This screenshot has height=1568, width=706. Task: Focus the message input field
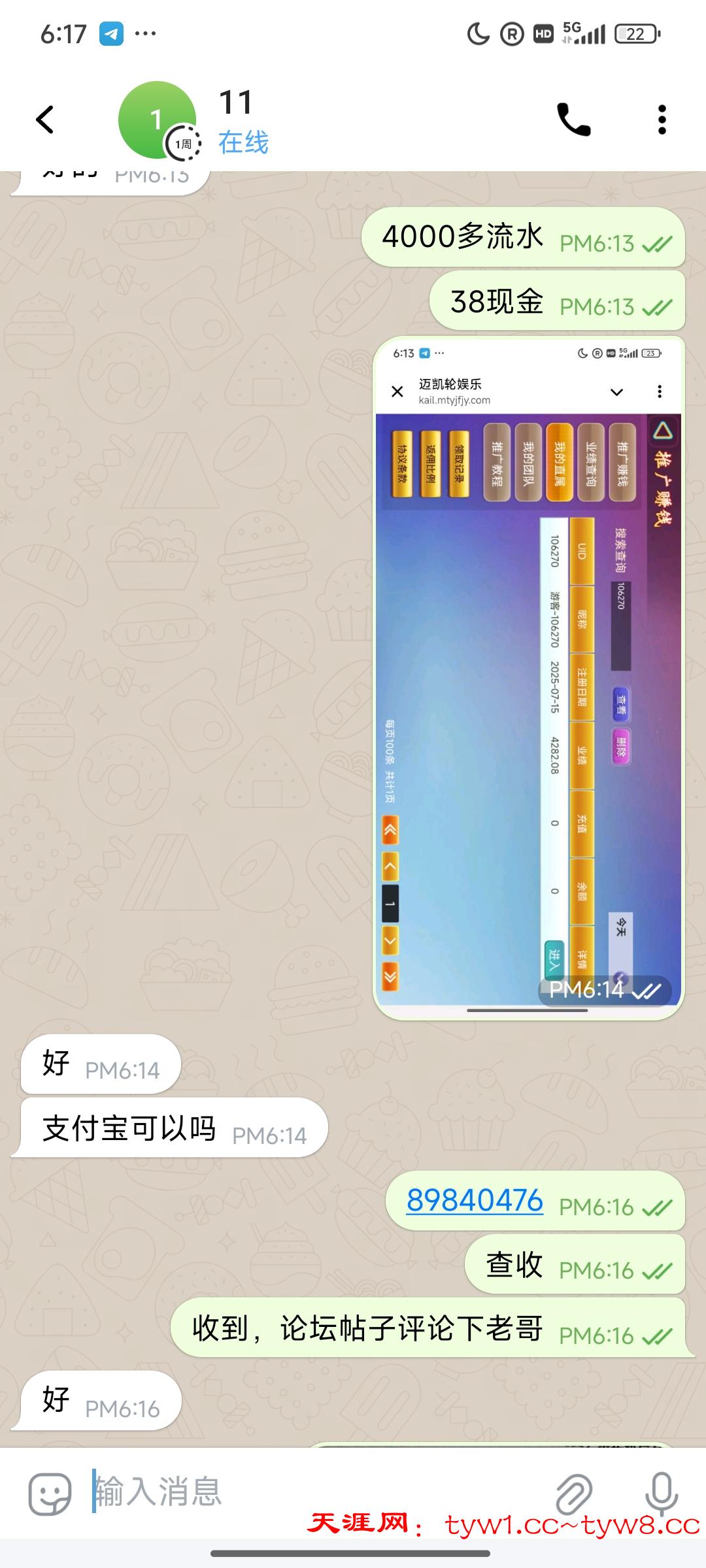tap(314, 1492)
